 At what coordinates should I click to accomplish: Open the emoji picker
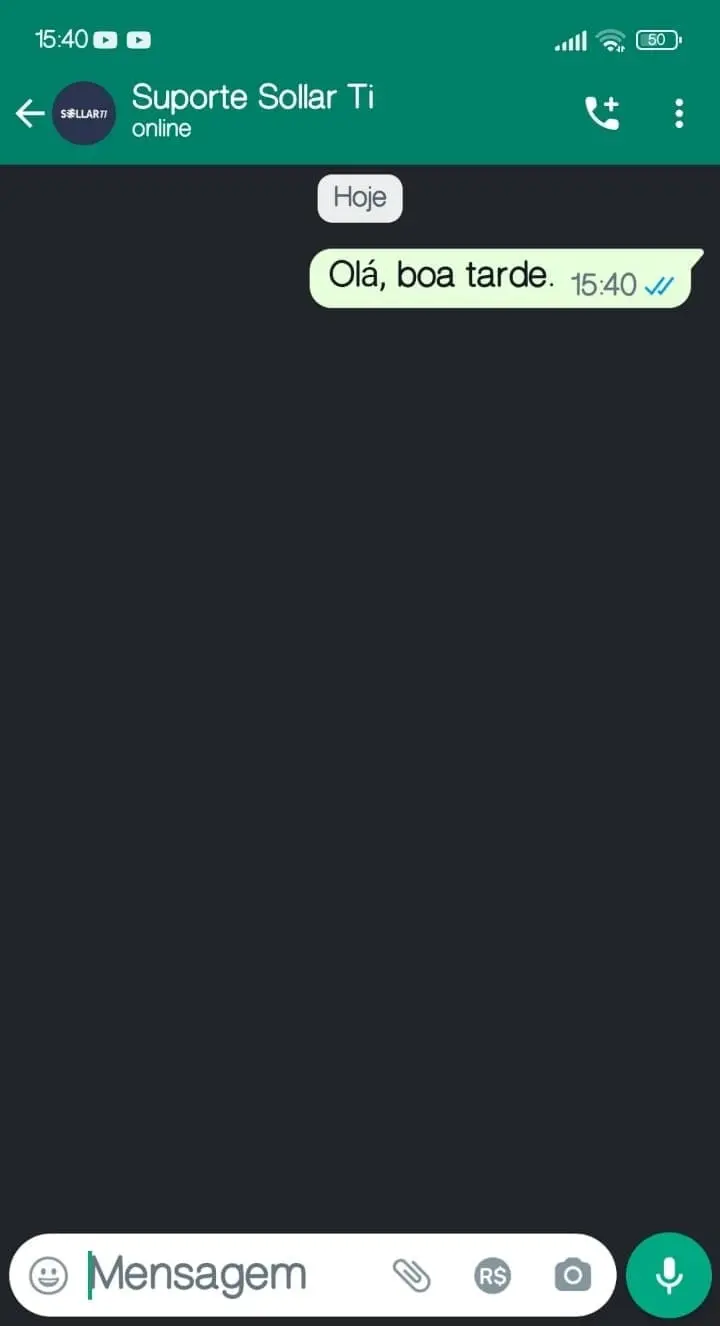[48, 1275]
